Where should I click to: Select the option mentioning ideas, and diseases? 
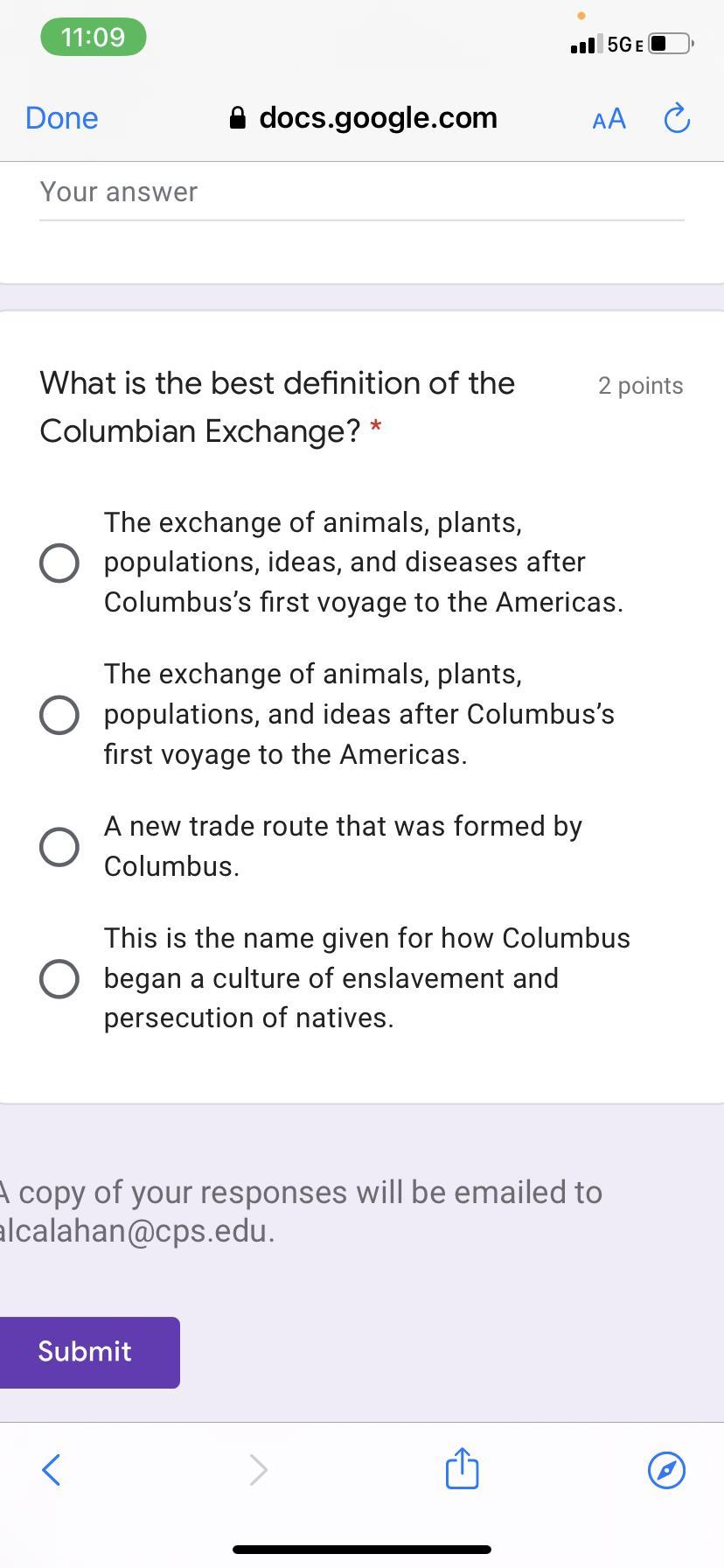pos(59,563)
